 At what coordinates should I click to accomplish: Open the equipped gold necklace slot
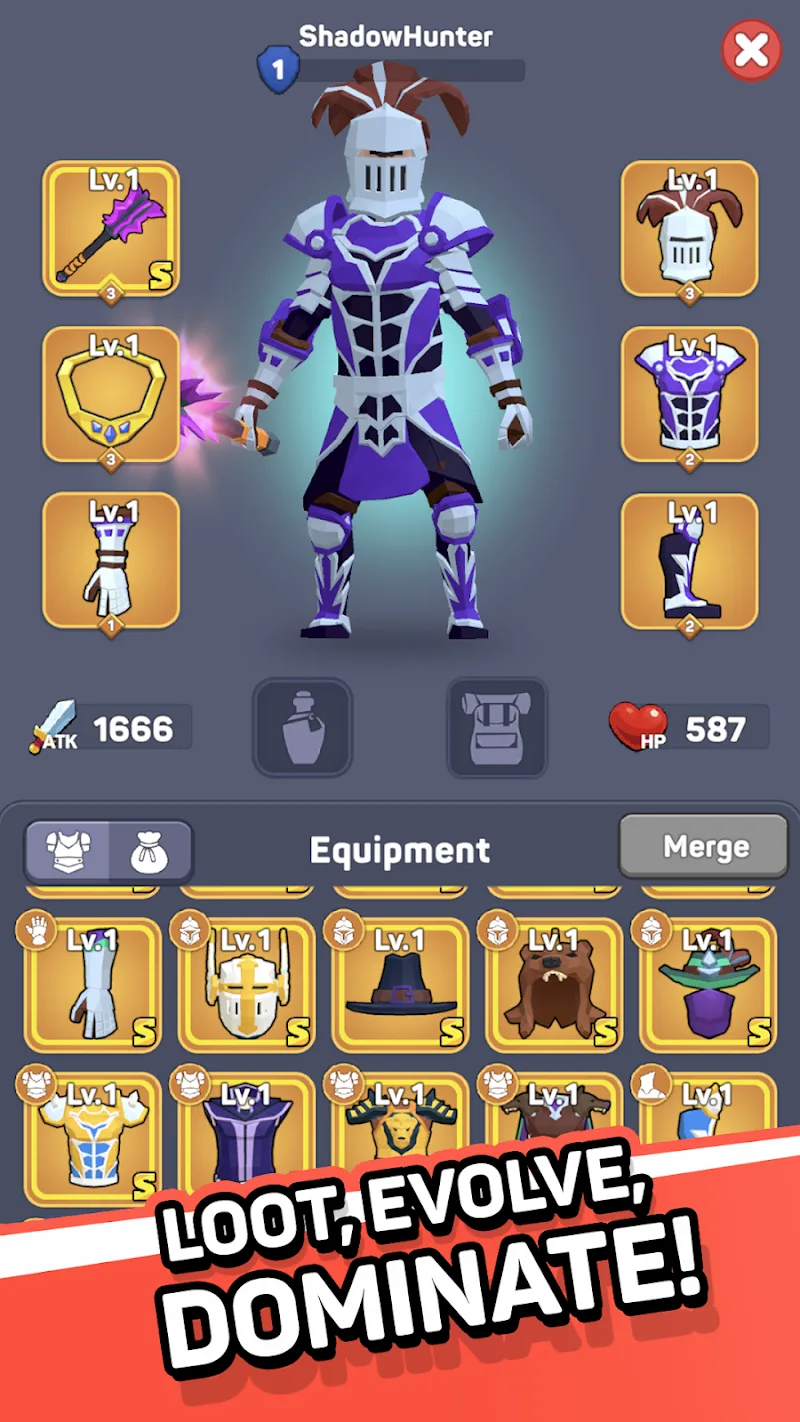tap(111, 394)
